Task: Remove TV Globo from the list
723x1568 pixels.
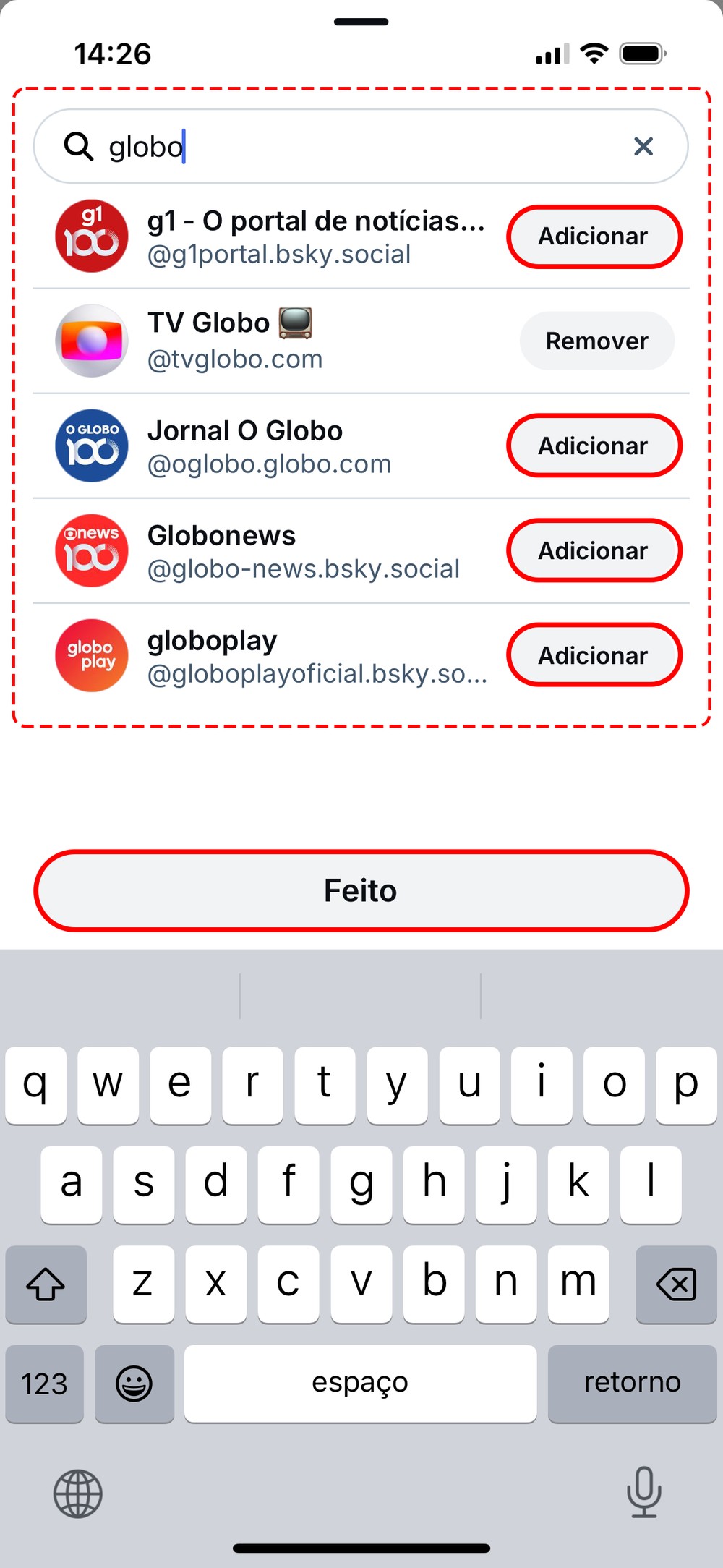Action: (596, 341)
